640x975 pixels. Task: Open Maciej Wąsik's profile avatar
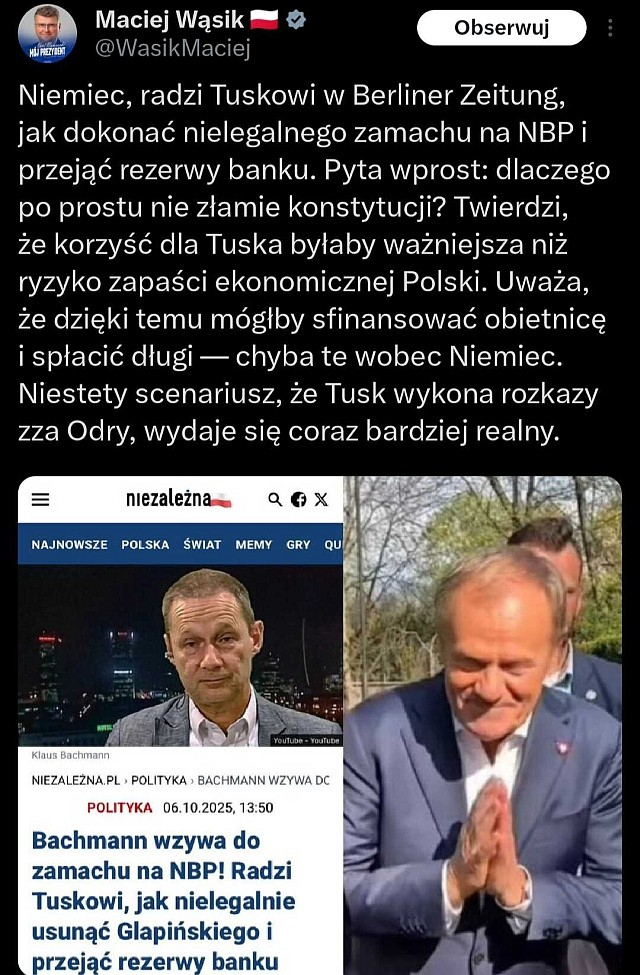47,33
